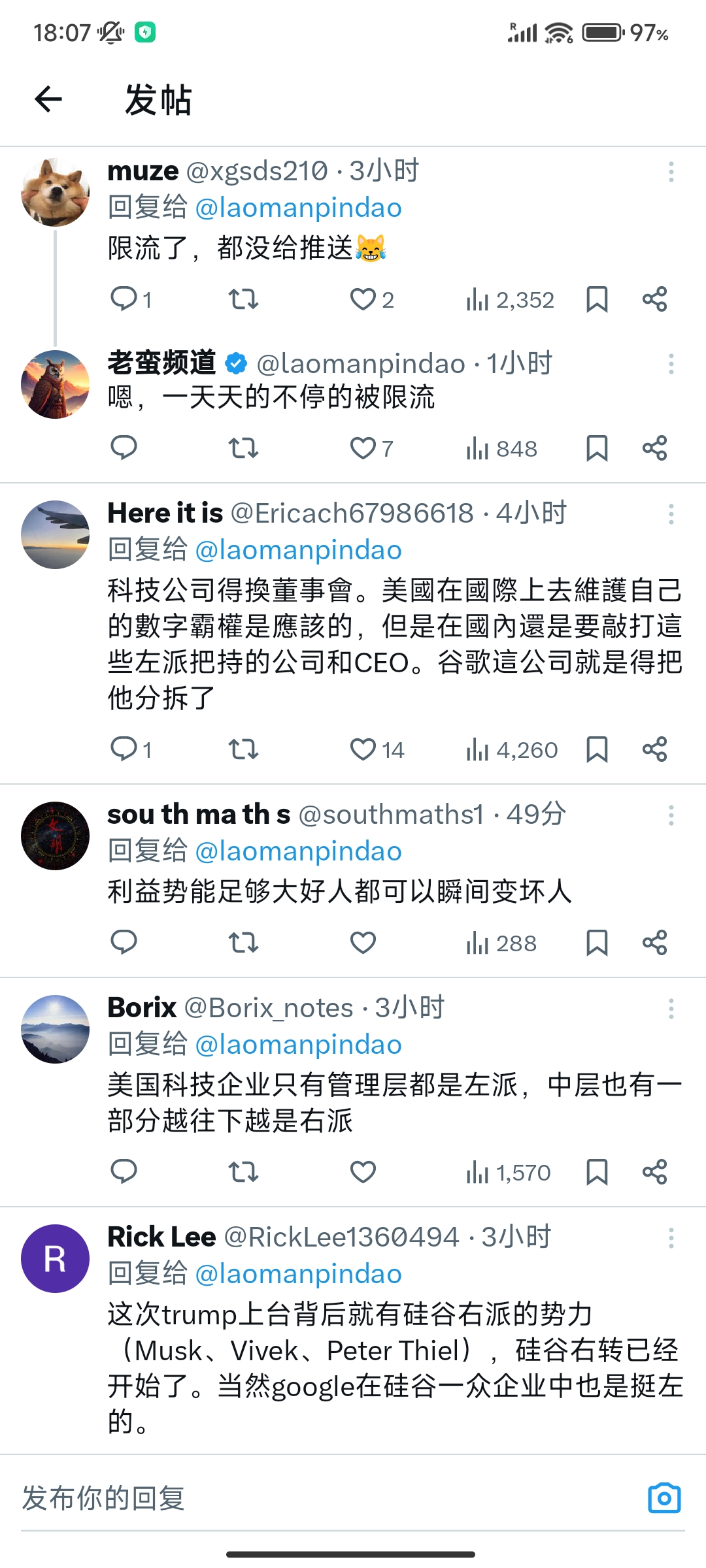The image size is (706, 1568).
Task: Bookmark Borix's reply
Action: coord(597,1172)
